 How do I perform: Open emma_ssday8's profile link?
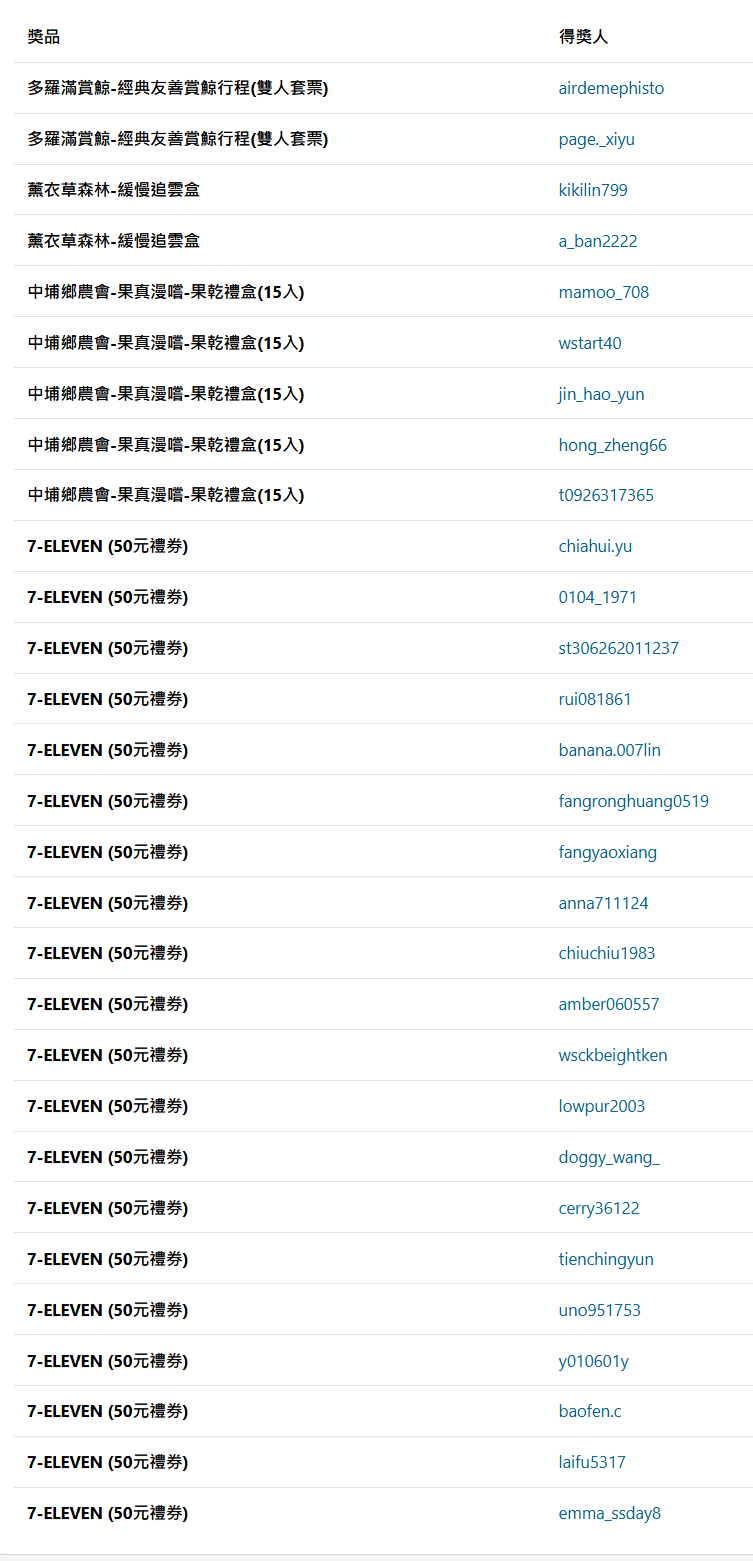point(609,1513)
